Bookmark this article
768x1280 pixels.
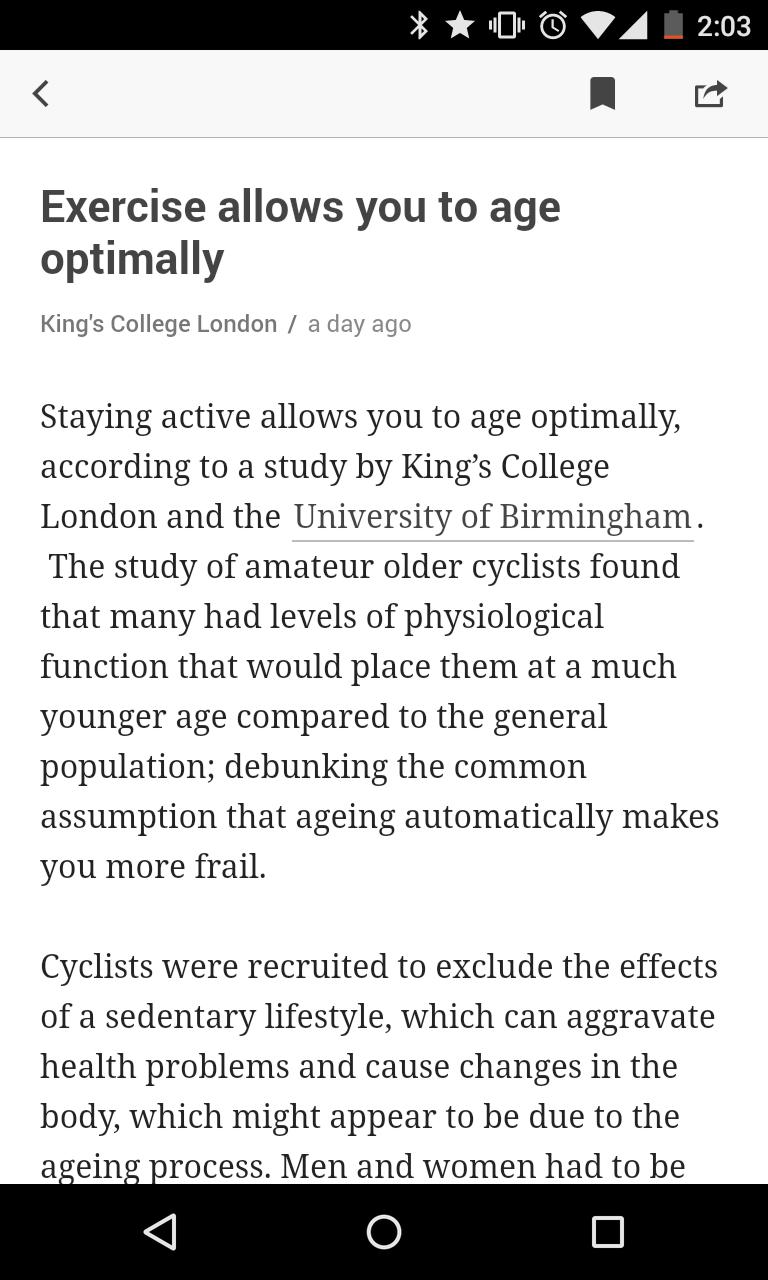click(602, 94)
